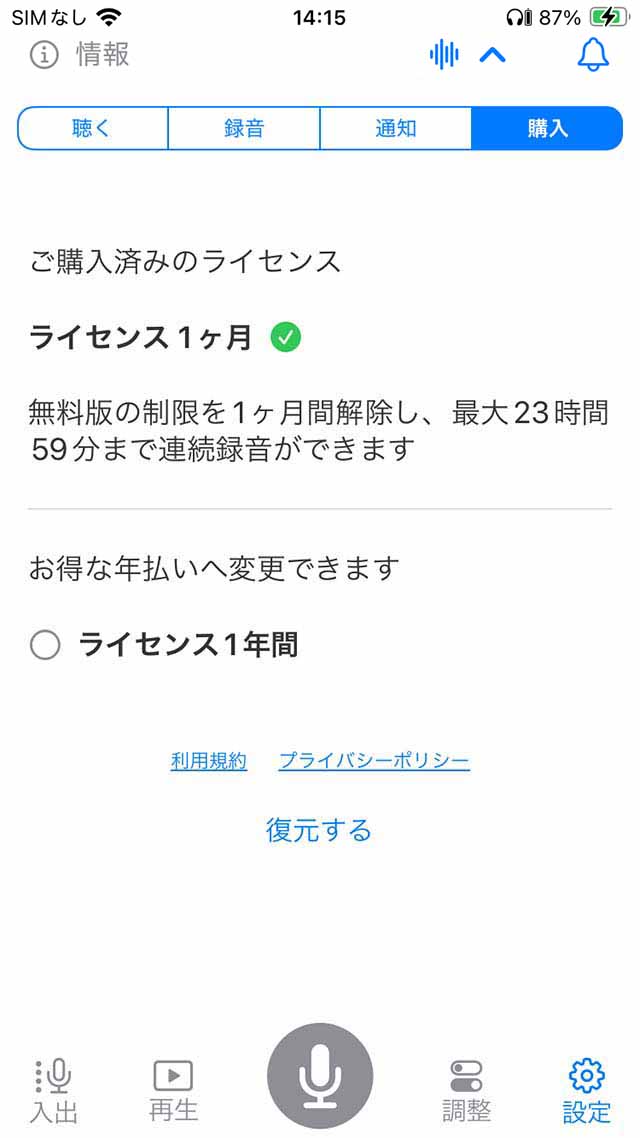Switch to the 通知 segment
The image size is (640, 1138).
click(395, 128)
